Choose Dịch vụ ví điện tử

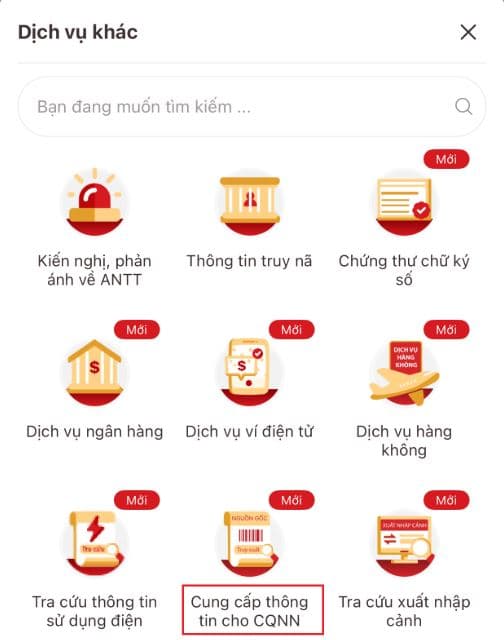tap(249, 386)
